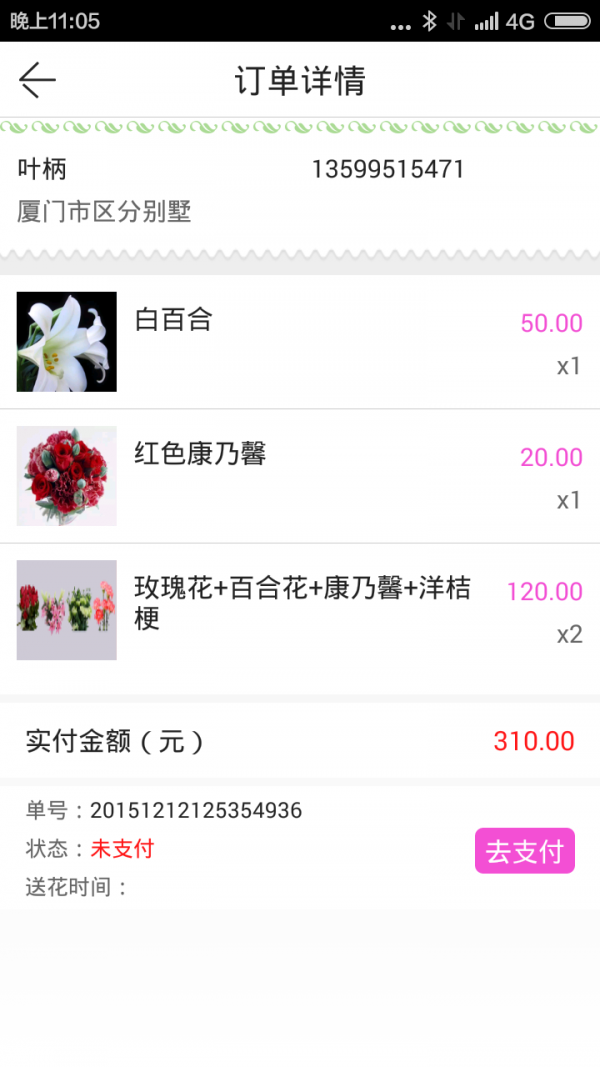Screen dimensions: 600x1067
Task: Go back from the order details page
Action: pyautogui.click(x=37, y=80)
